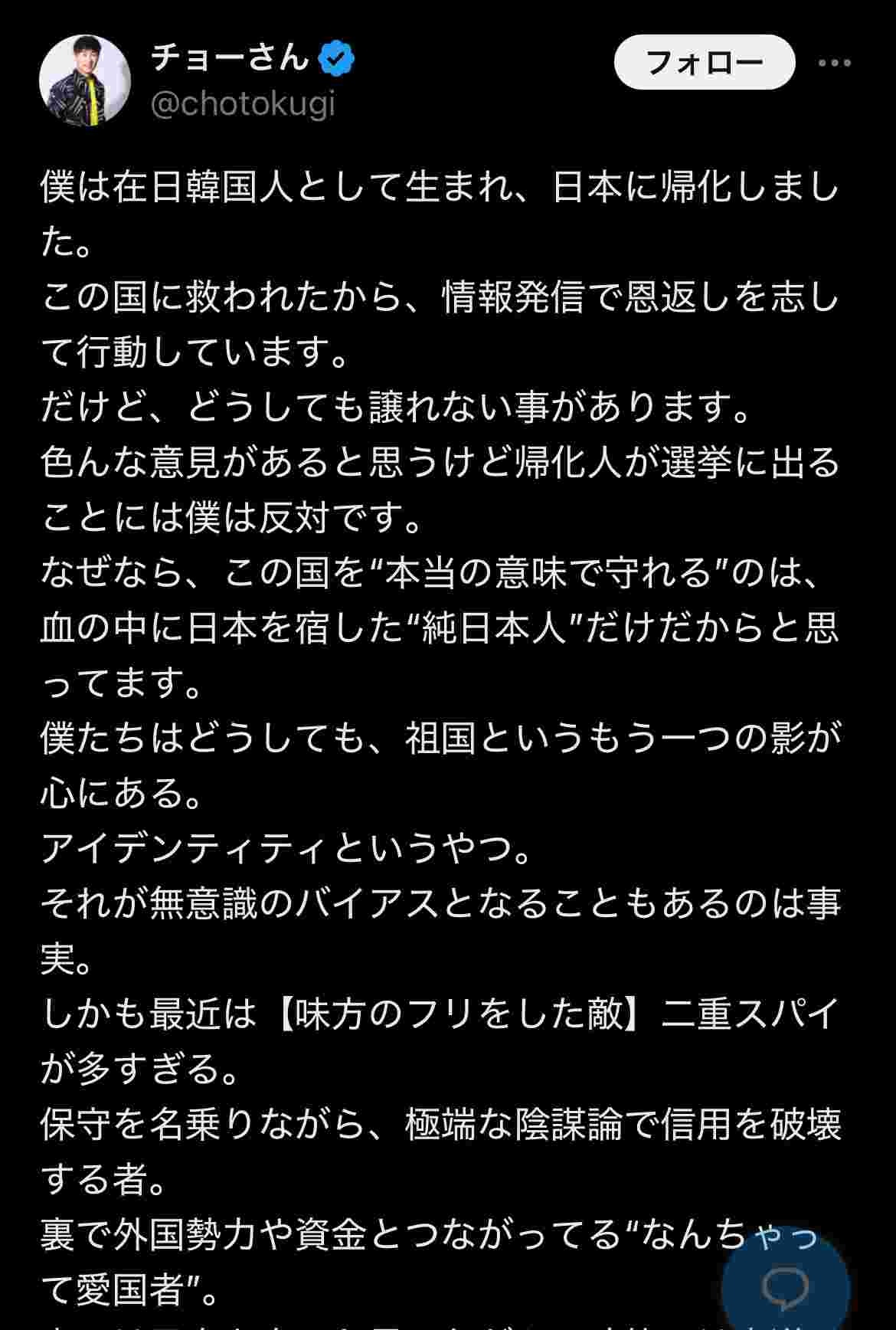This screenshot has height=1330, width=896.
Task: Tap the floating reply bubble button
Action: tap(786, 1286)
